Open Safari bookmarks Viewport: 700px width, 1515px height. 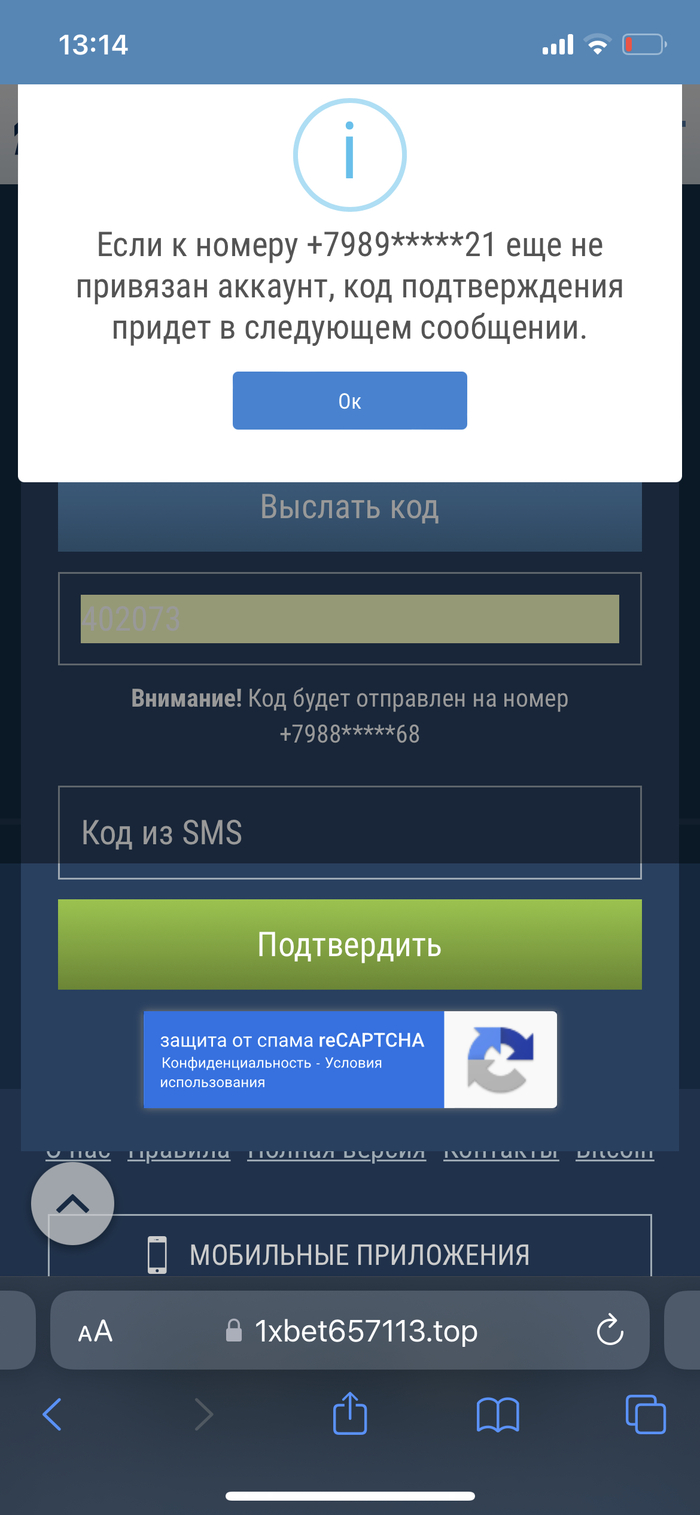(497, 1414)
